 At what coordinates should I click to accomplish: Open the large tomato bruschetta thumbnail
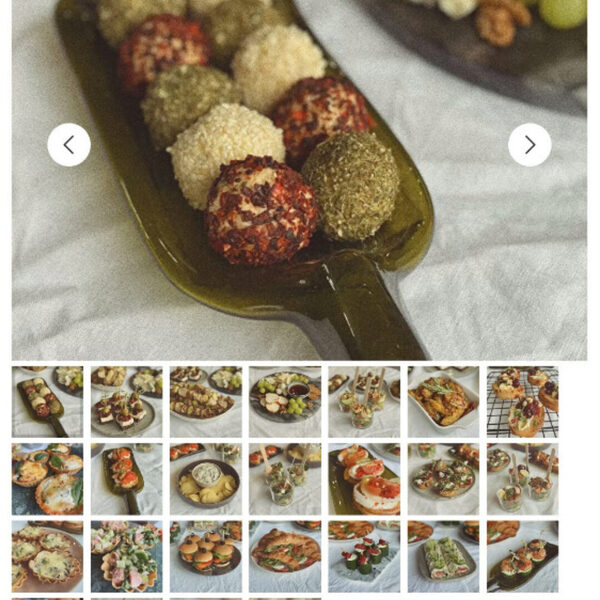coord(364,479)
